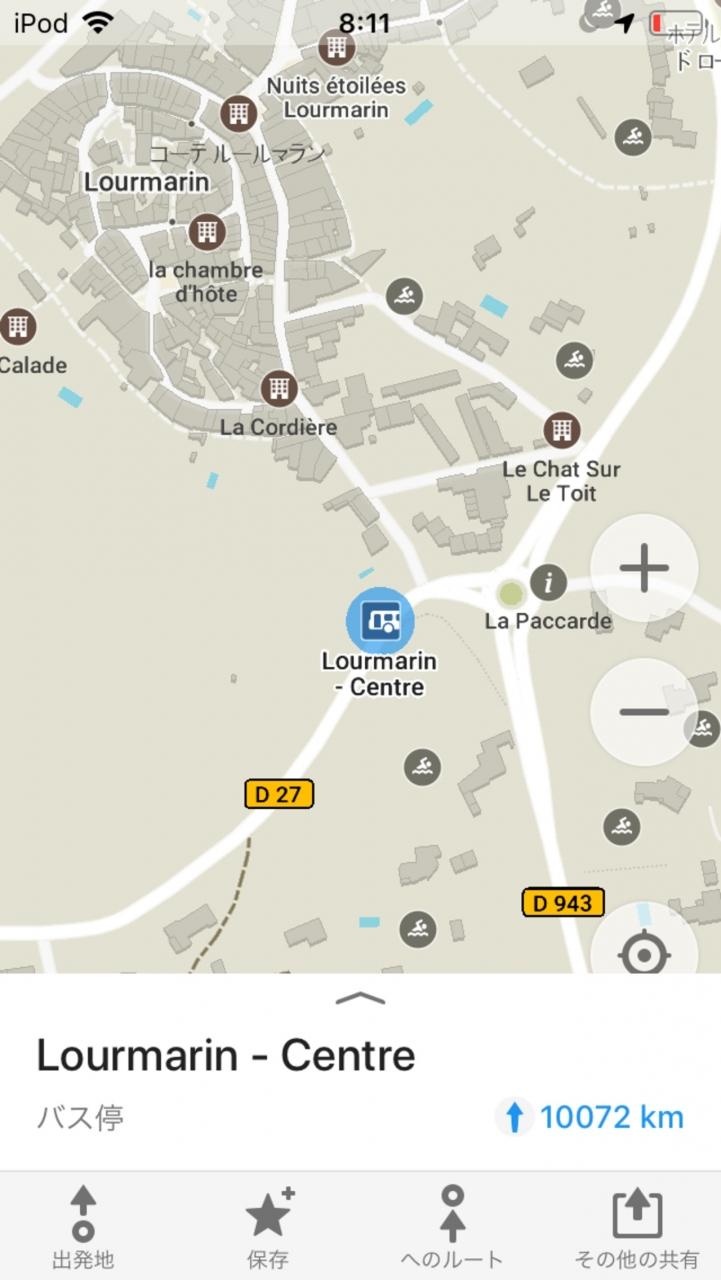Expand the place details panel chevron

[361, 997]
